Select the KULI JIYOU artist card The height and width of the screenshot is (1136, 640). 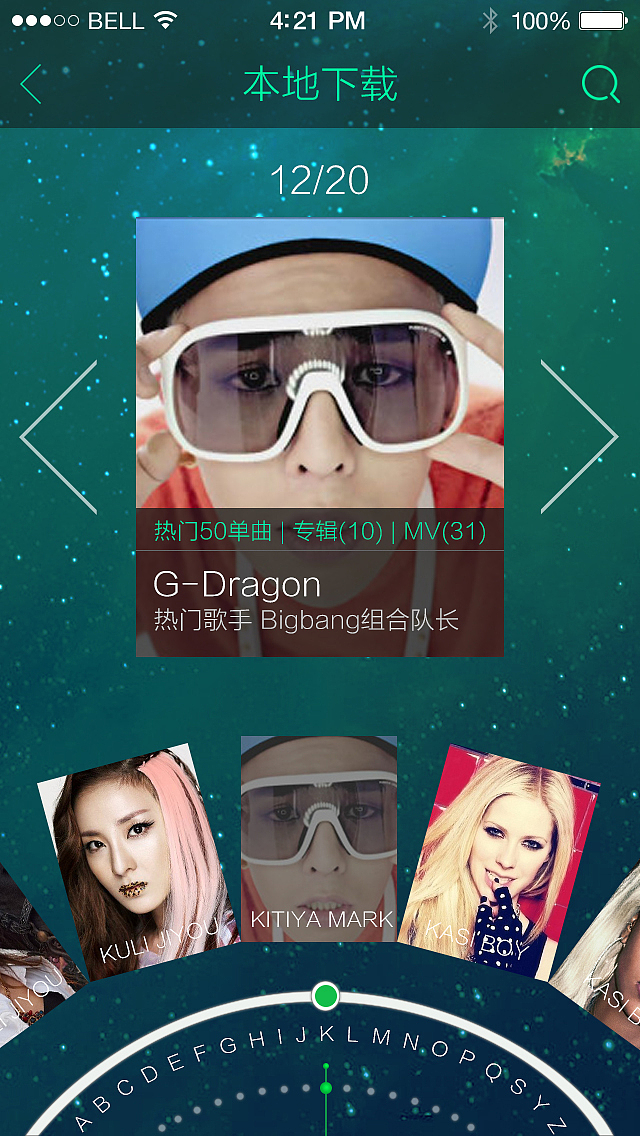point(138,862)
